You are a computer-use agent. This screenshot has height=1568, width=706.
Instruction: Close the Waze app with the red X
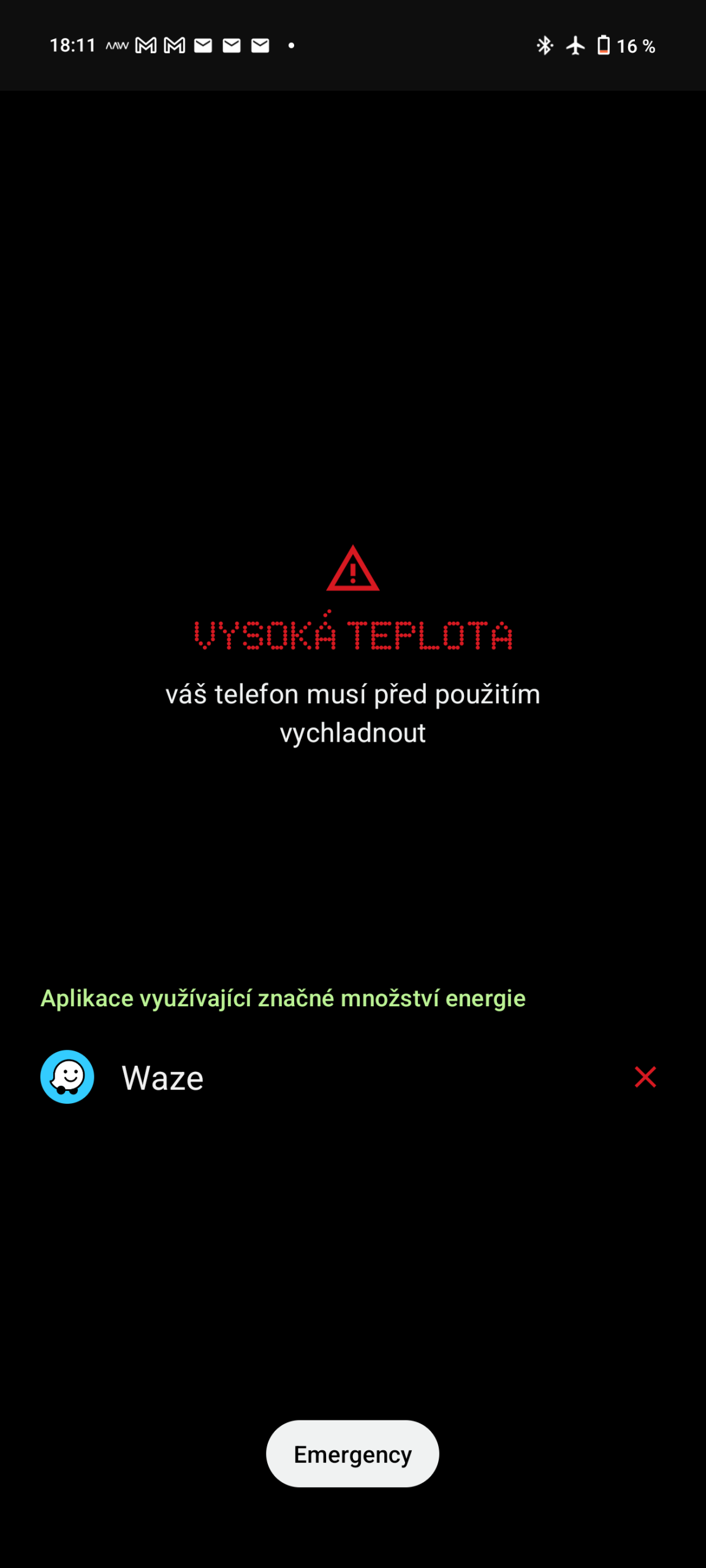[645, 1077]
